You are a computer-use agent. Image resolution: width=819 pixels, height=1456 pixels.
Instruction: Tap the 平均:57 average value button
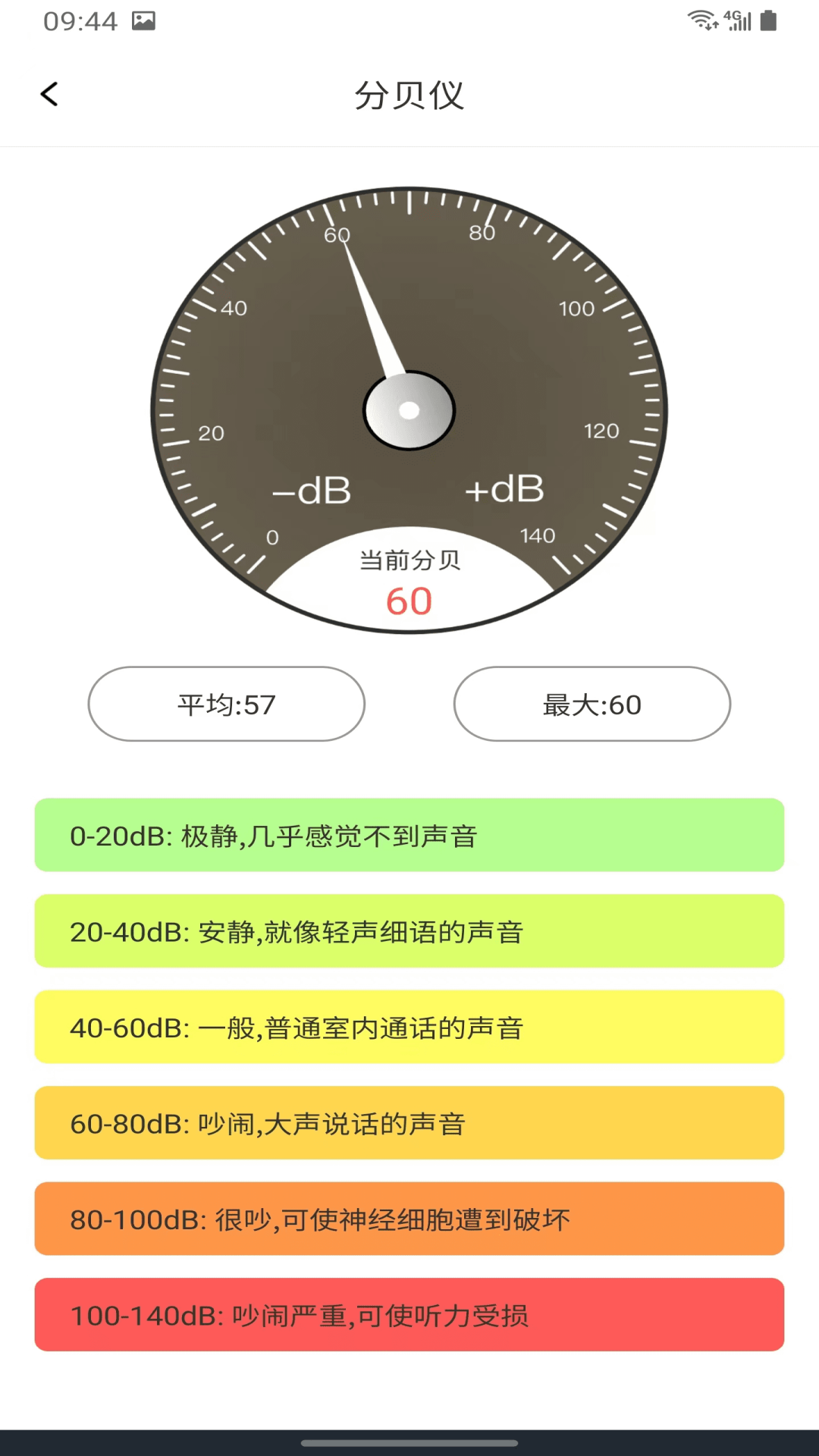(226, 704)
